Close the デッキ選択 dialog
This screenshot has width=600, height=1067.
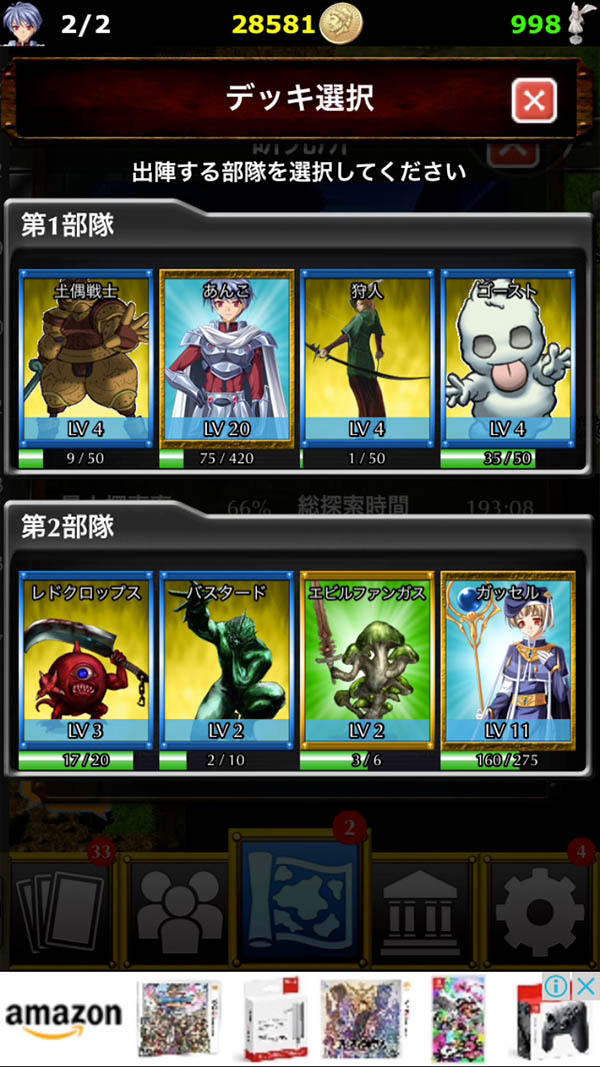point(533,100)
